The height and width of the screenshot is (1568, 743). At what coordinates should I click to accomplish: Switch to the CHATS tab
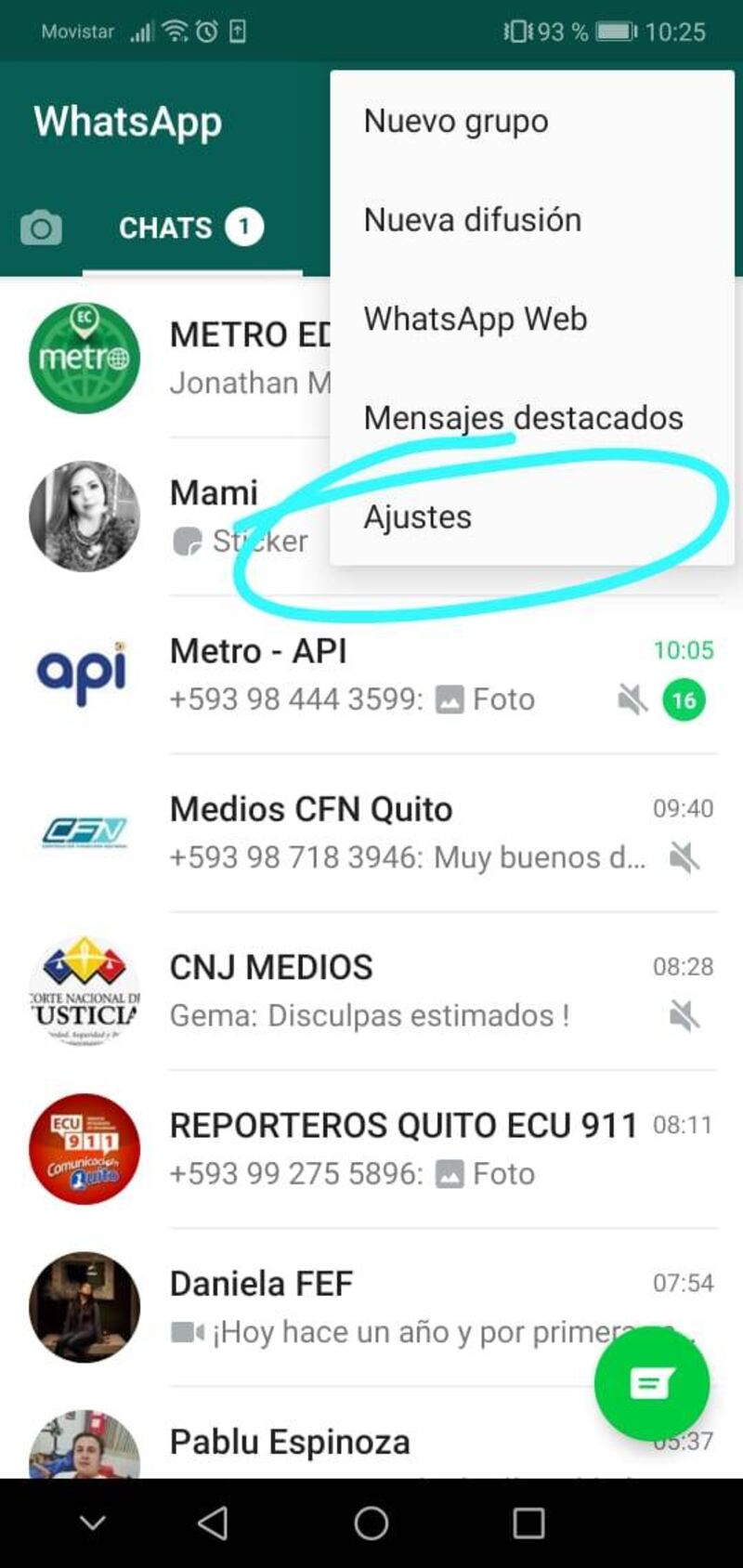coord(190,228)
